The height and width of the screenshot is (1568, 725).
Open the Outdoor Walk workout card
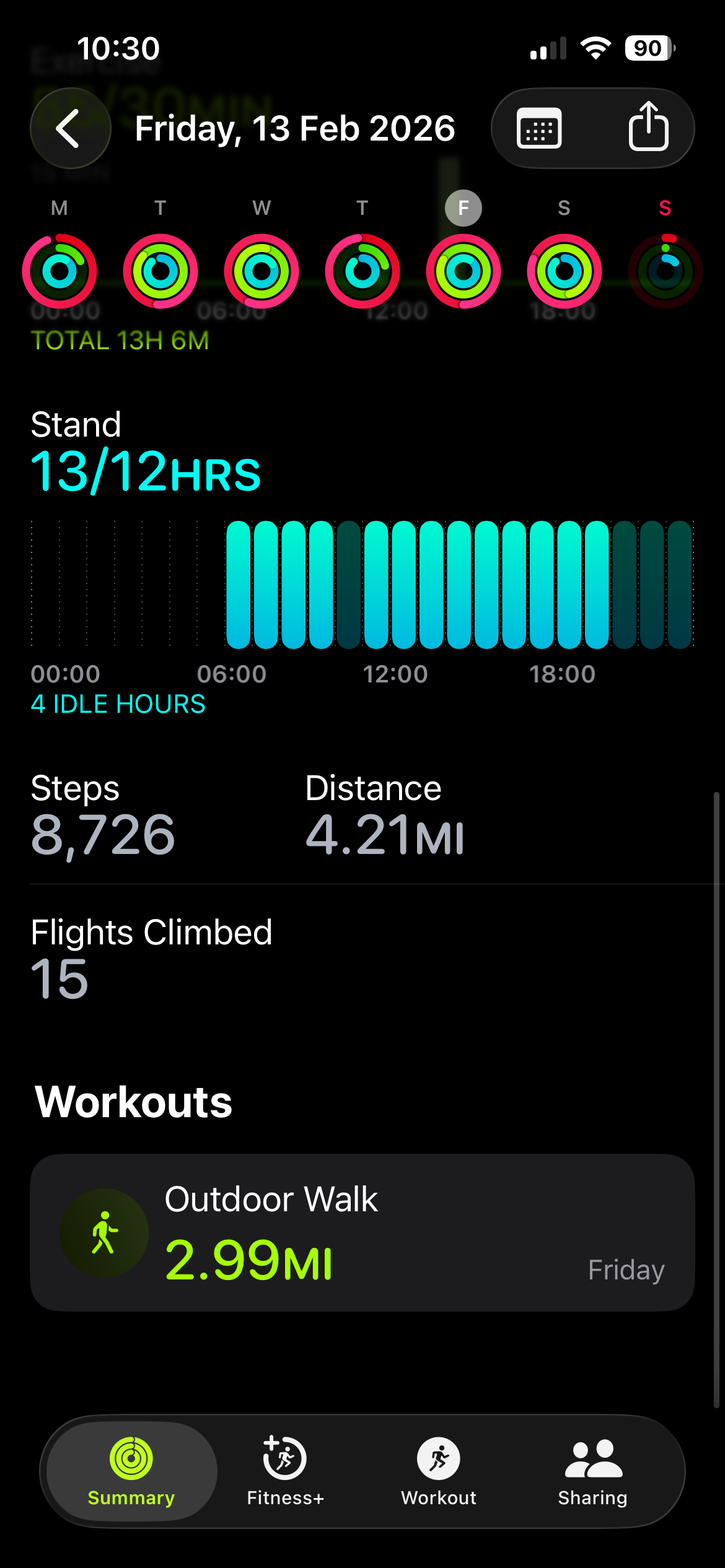tap(362, 1232)
